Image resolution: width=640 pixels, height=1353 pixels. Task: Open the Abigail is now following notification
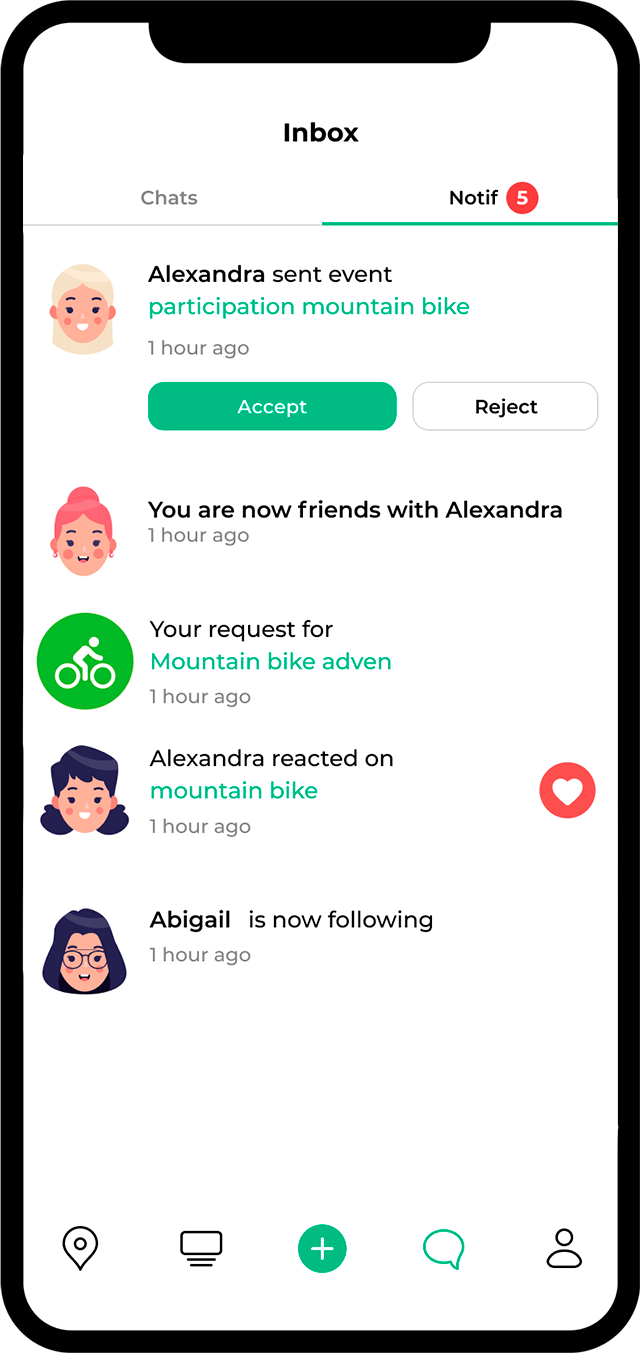click(x=291, y=920)
